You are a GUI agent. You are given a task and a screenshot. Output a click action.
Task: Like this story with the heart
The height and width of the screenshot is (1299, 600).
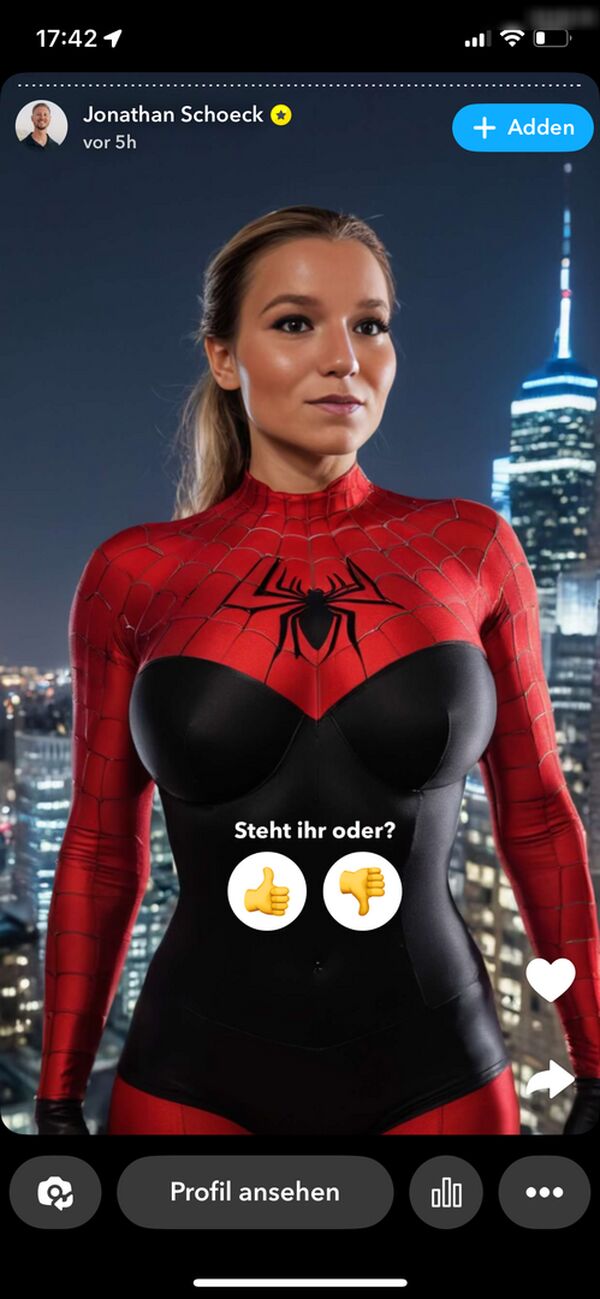[551, 979]
